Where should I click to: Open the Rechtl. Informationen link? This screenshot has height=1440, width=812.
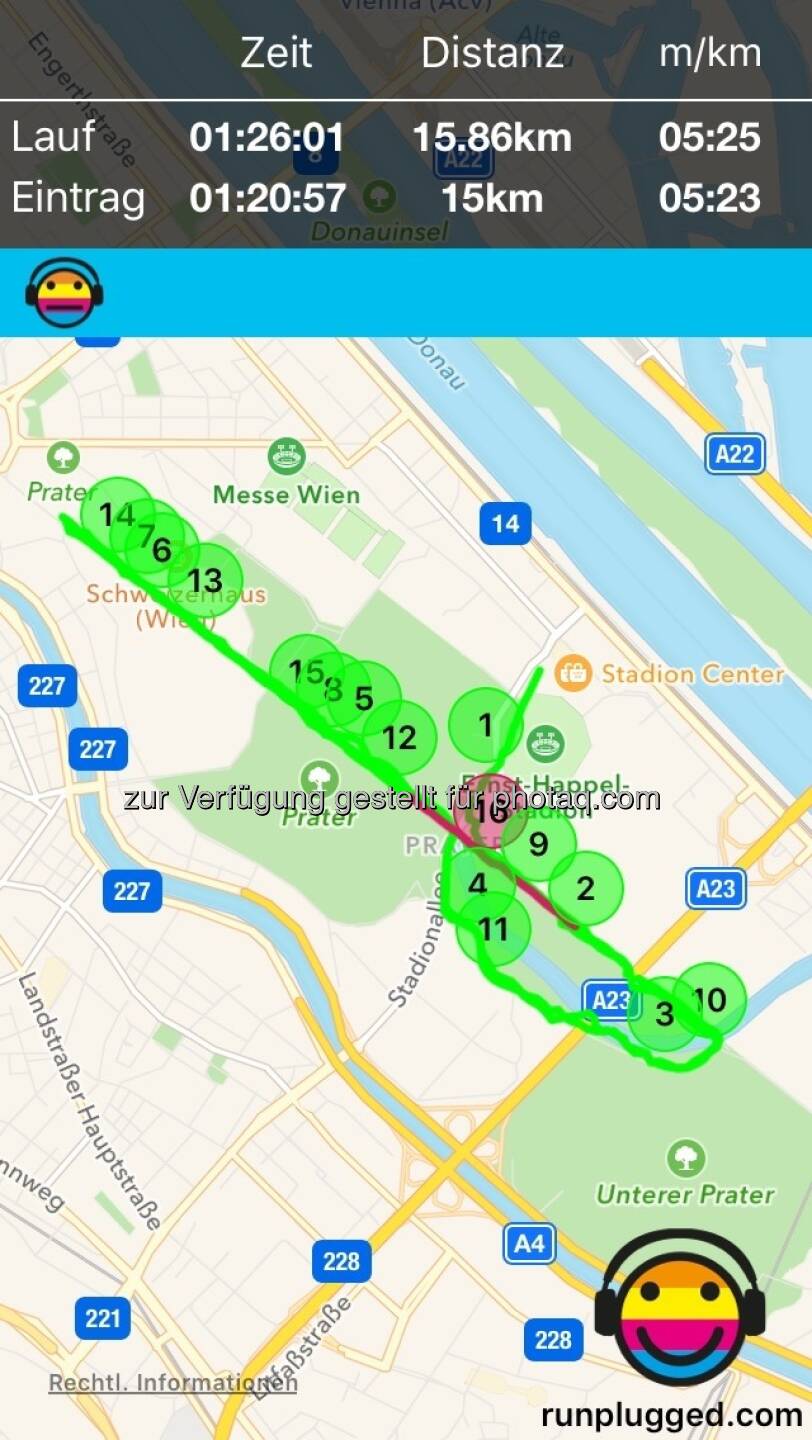point(172,1383)
